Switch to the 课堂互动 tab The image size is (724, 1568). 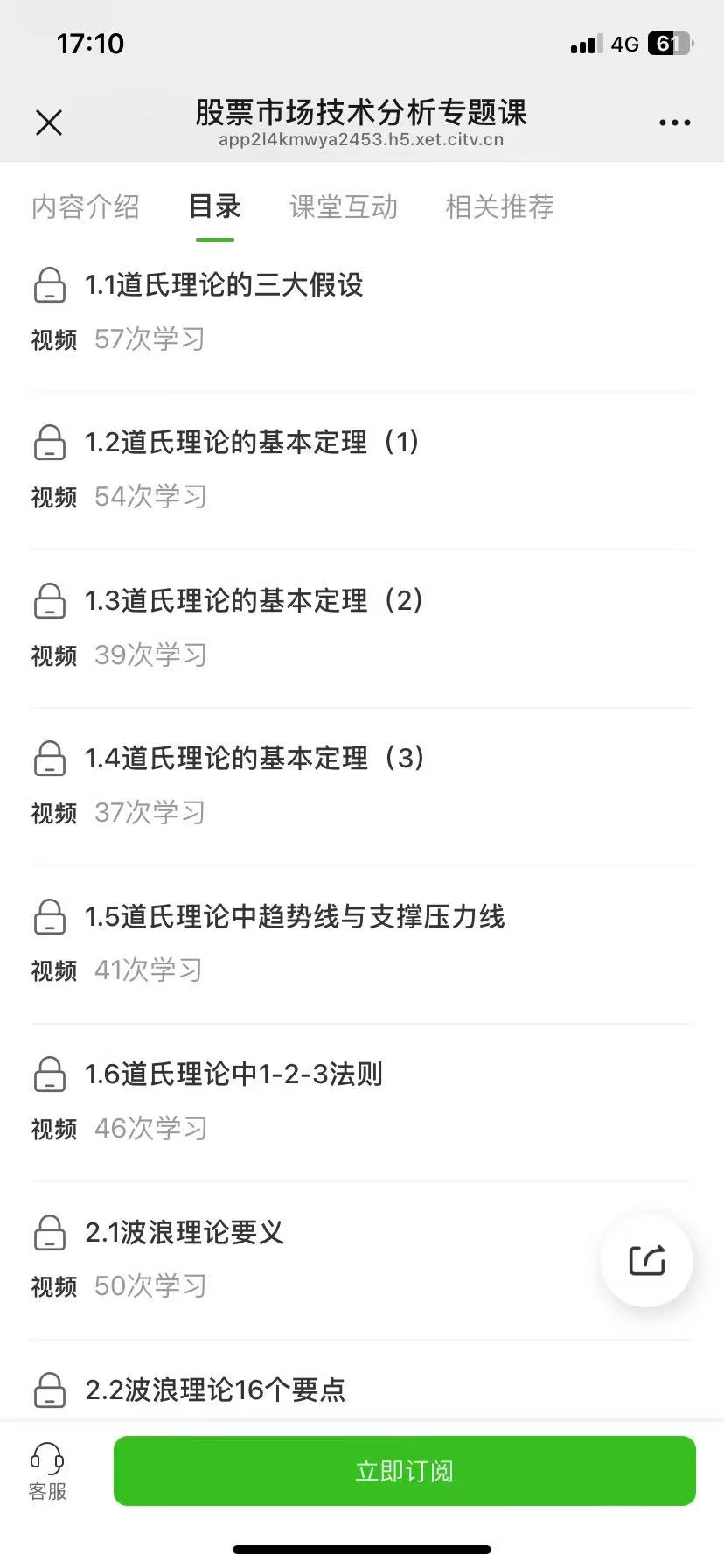pos(344,207)
